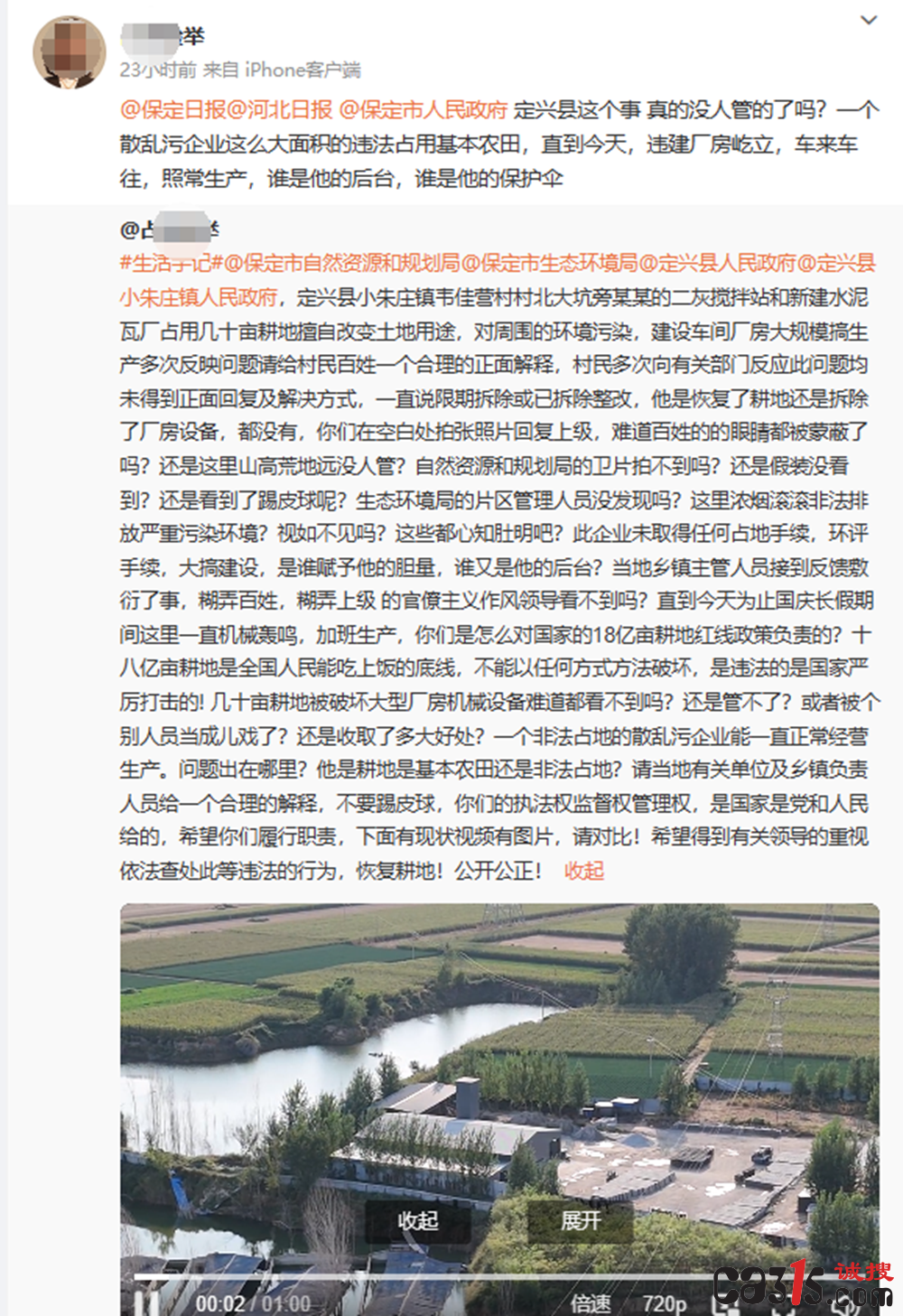This screenshot has width=903, height=1316.
Task: Collapse the post text with the orange 收起 link
Action: click(583, 871)
